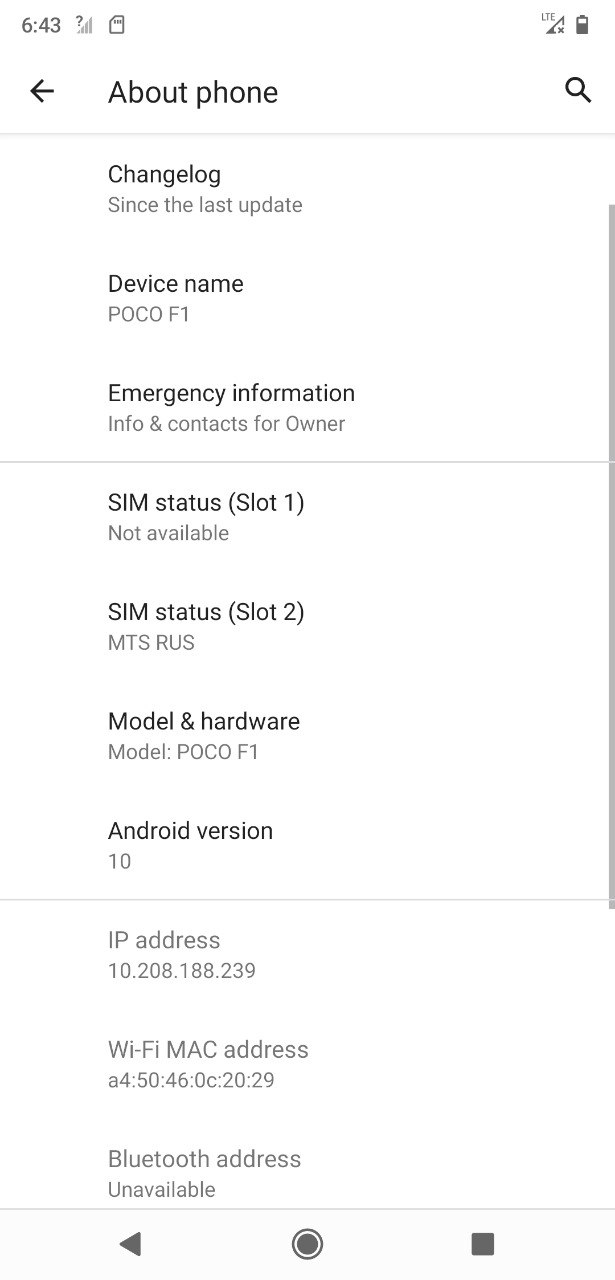This screenshot has width=615, height=1280.
Task: Go back from About phone
Action: tap(42, 92)
